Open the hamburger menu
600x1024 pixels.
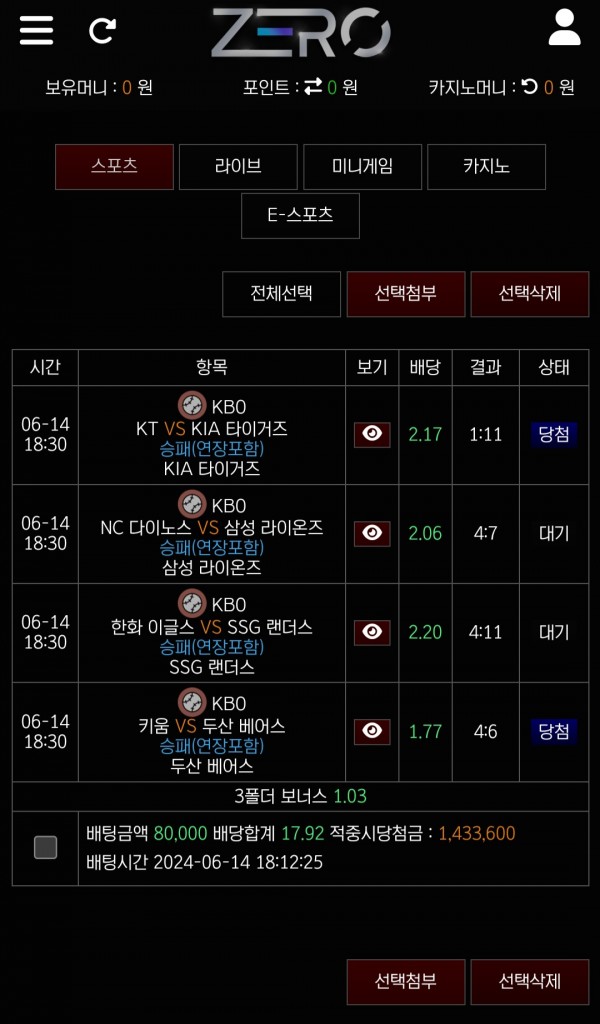[x=36, y=29]
